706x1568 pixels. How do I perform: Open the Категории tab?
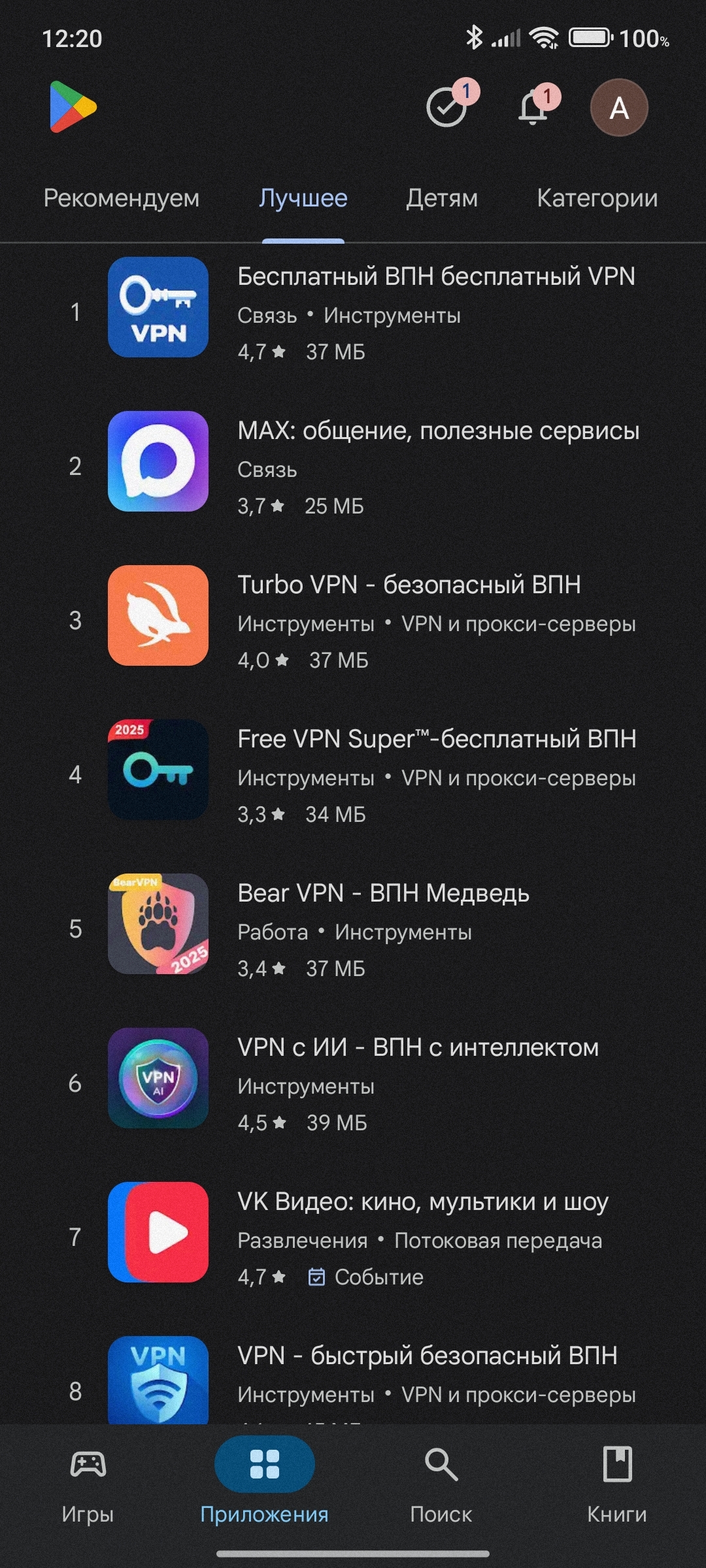pos(597,198)
